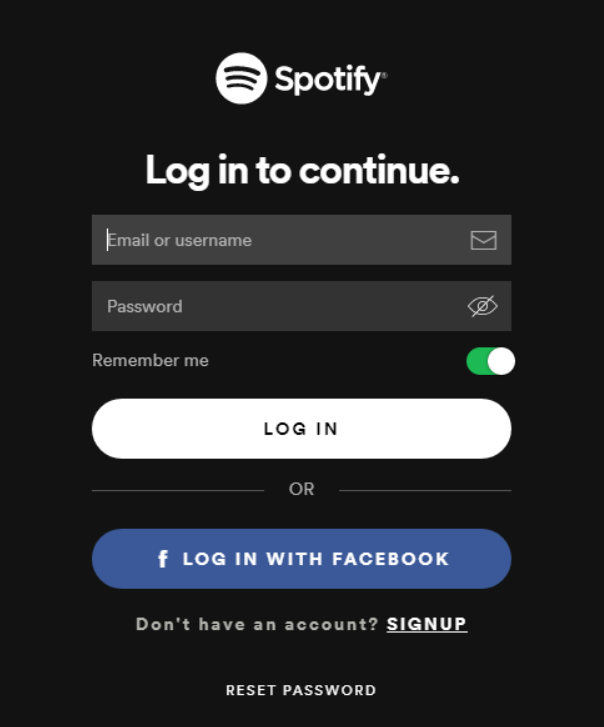Tap the white LOG IN button
This screenshot has width=604, height=727.
pyautogui.click(x=301, y=429)
